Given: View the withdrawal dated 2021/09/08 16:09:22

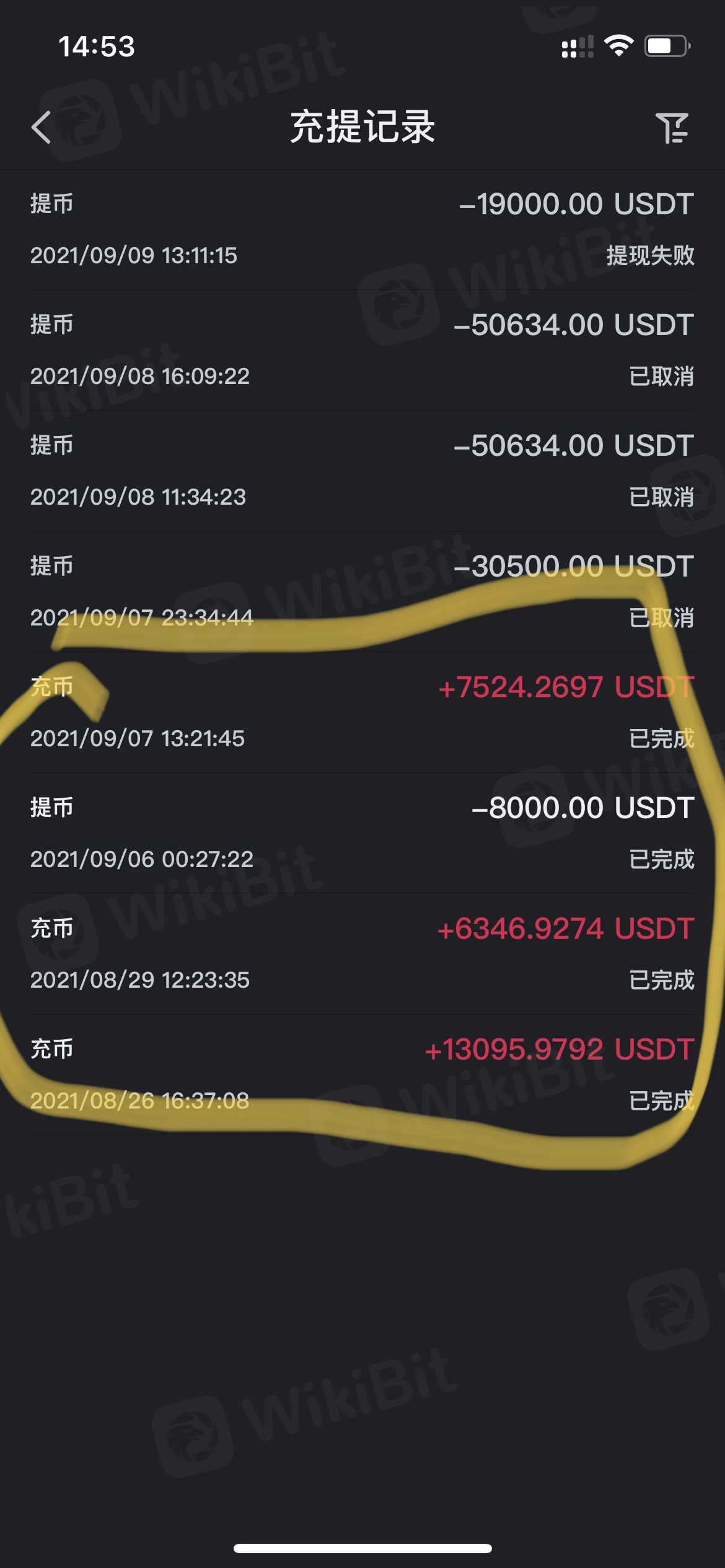Looking at the screenshot, I should point(362,351).
